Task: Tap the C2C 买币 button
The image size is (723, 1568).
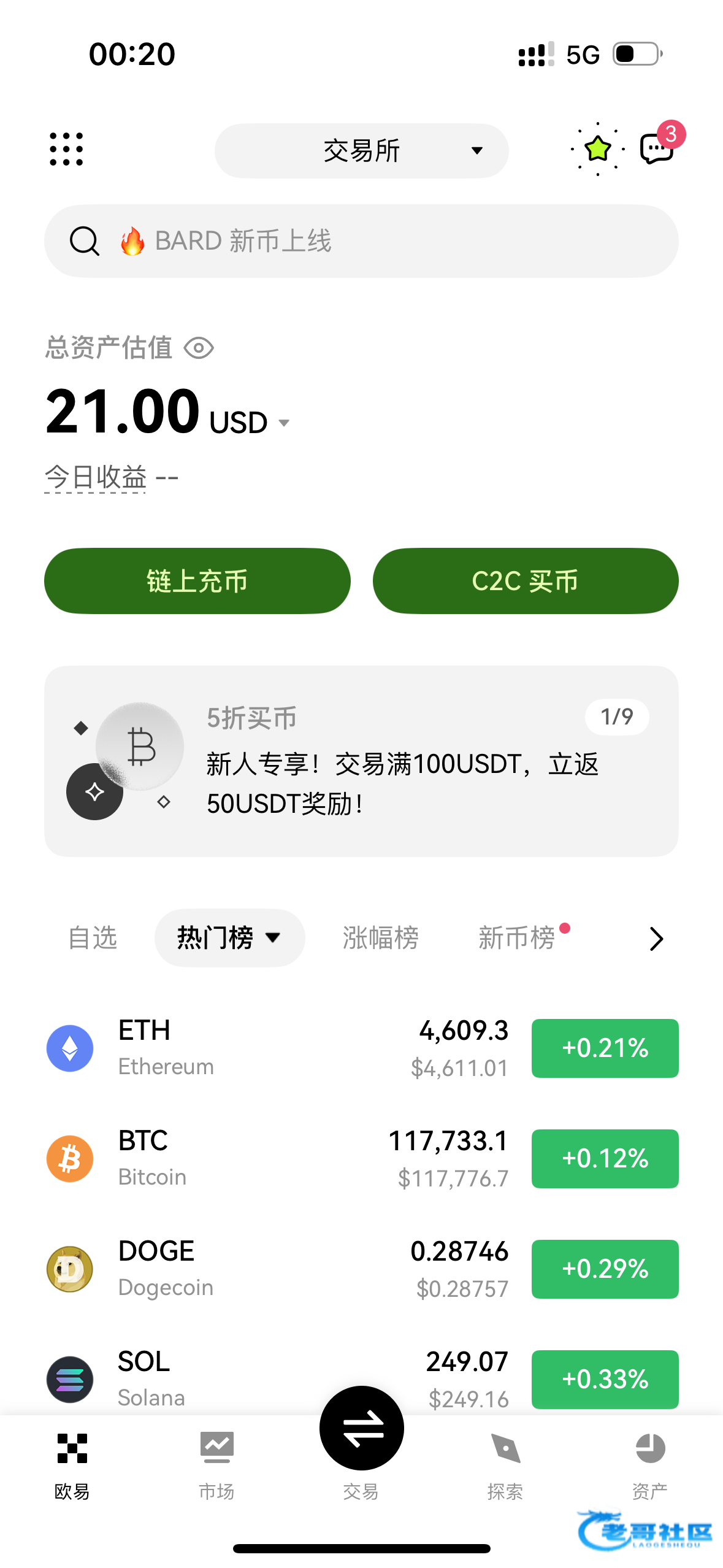Action: (x=526, y=581)
